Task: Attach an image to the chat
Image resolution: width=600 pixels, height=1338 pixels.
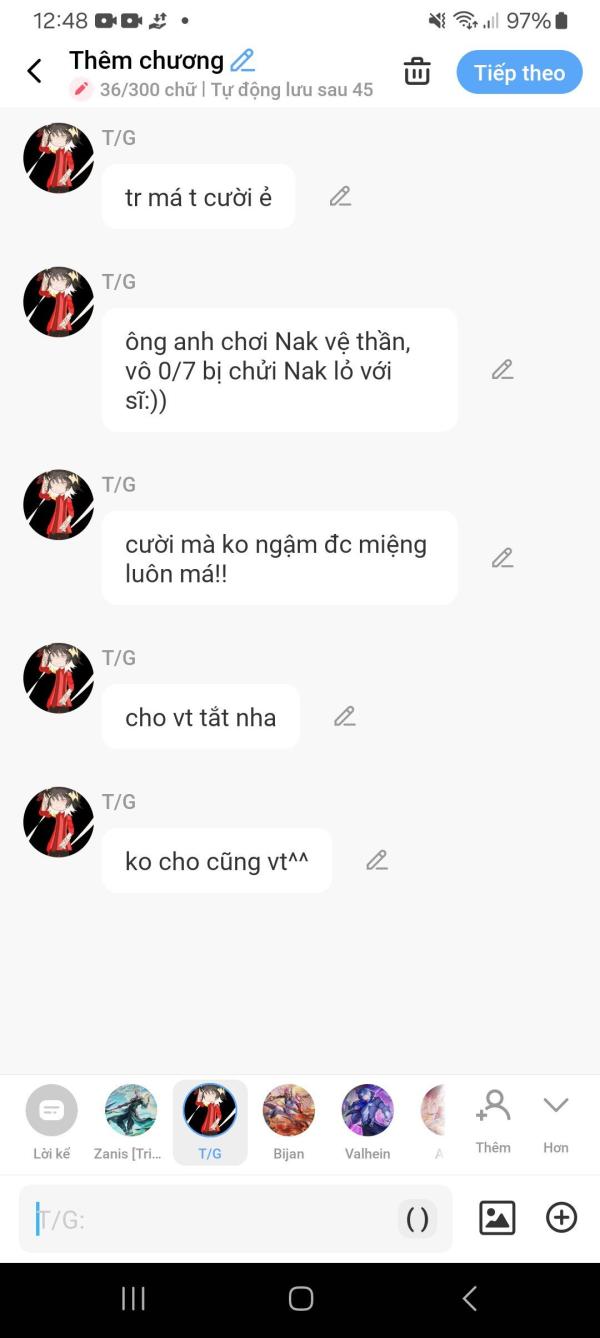Action: click(x=497, y=1217)
